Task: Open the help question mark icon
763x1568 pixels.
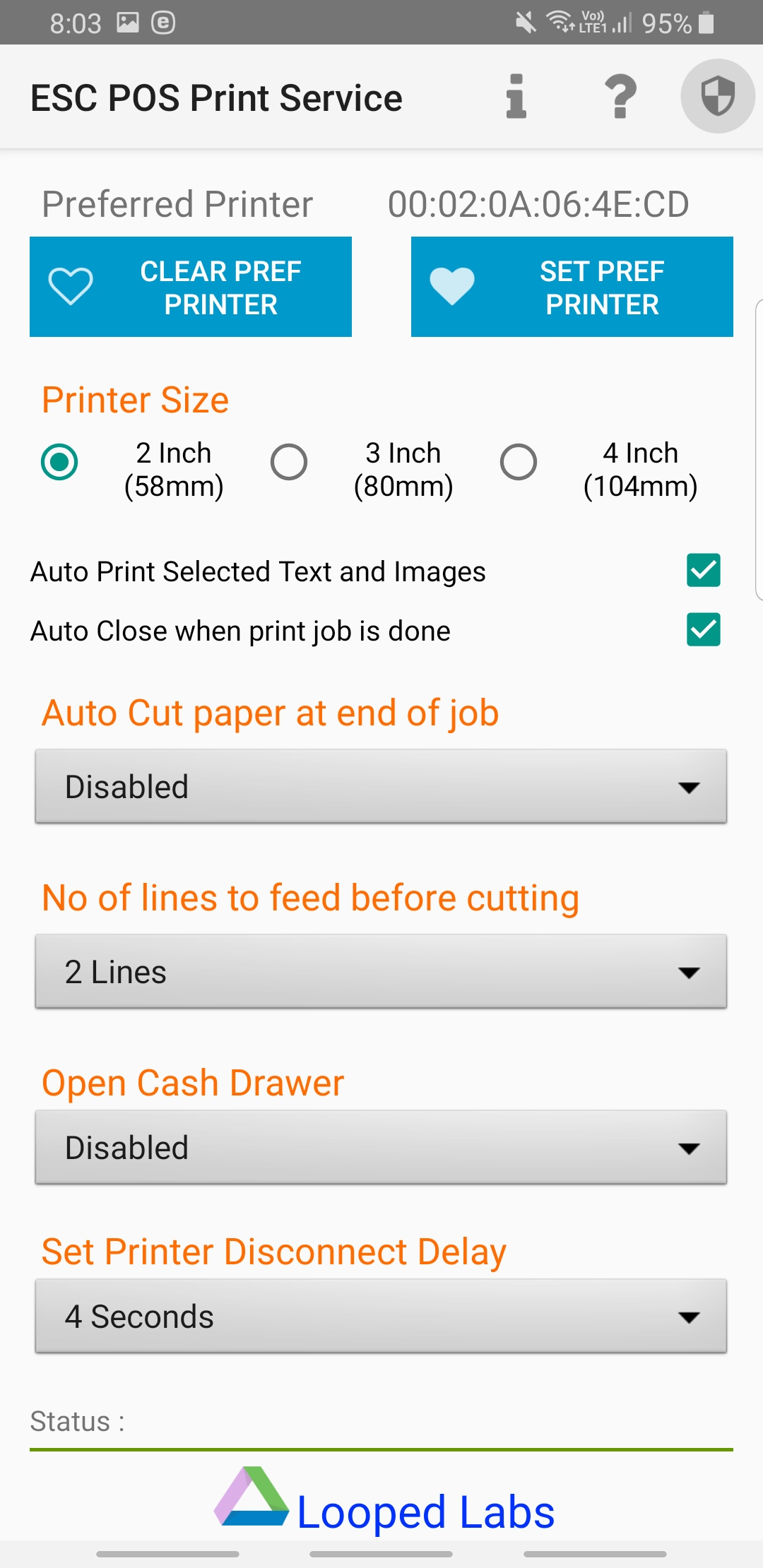Action: pos(620,97)
